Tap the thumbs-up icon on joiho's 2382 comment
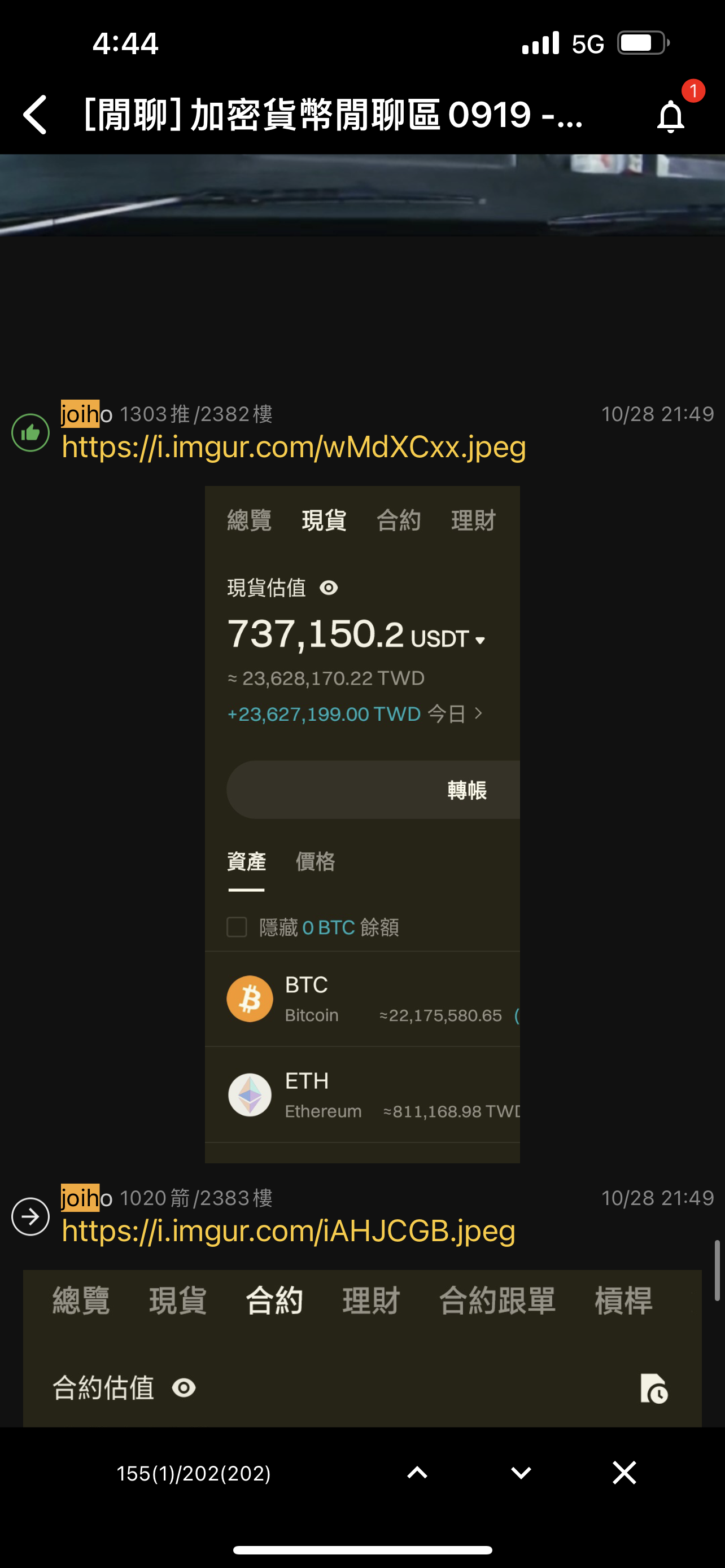The image size is (725, 1568). click(x=30, y=433)
